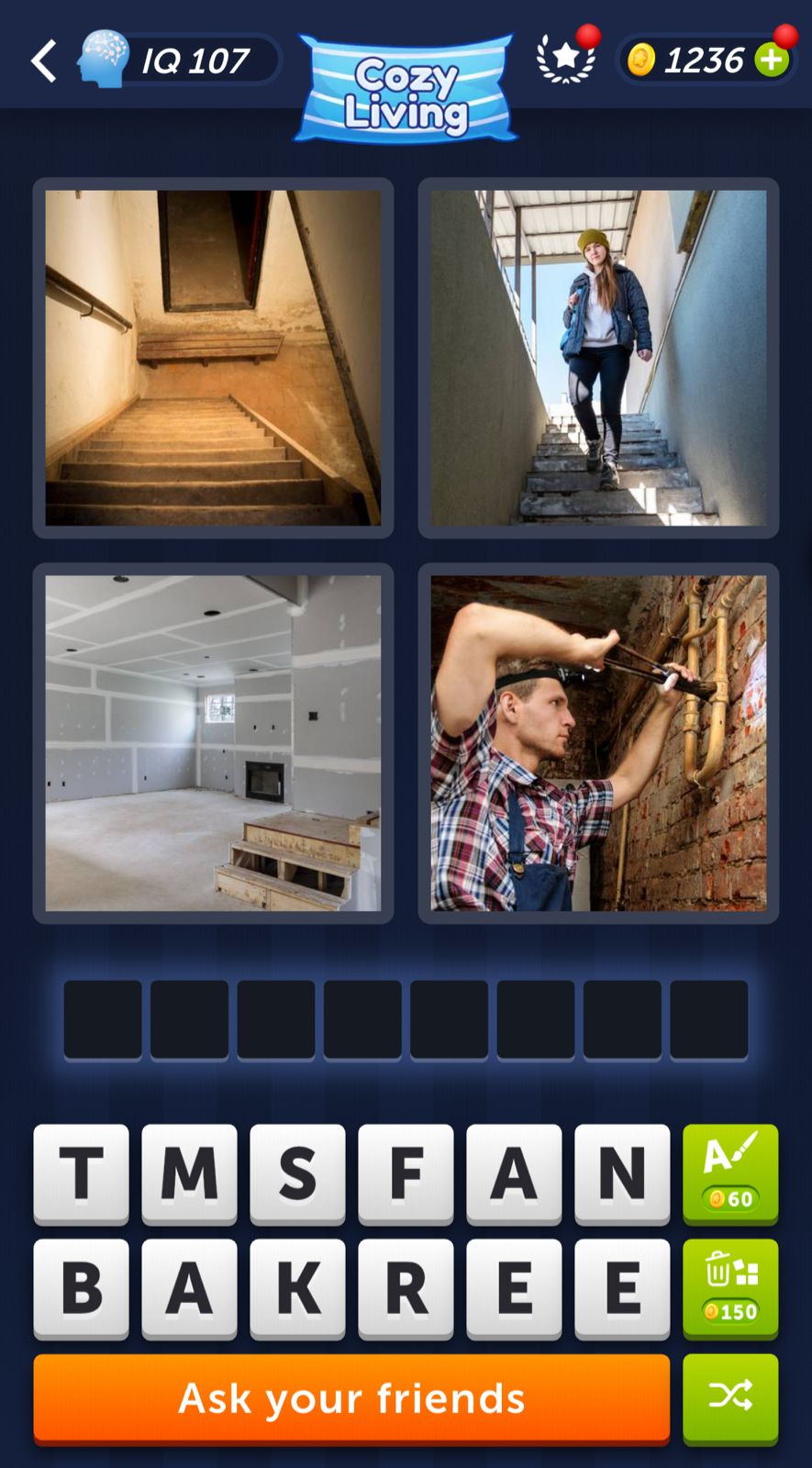Add more coins with the plus button
The width and height of the screenshot is (812, 1468).
coord(772,60)
